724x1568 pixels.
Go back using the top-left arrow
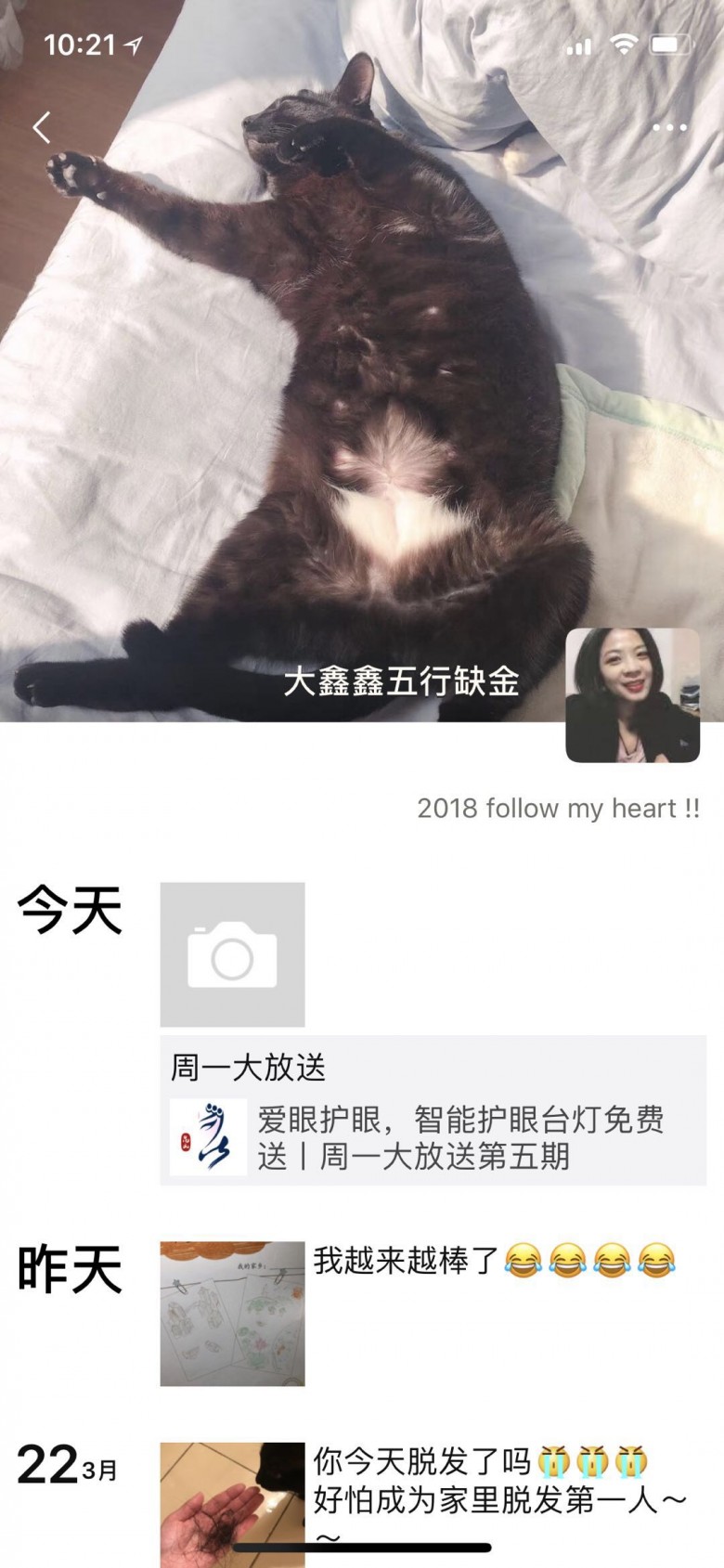tap(42, 127)
